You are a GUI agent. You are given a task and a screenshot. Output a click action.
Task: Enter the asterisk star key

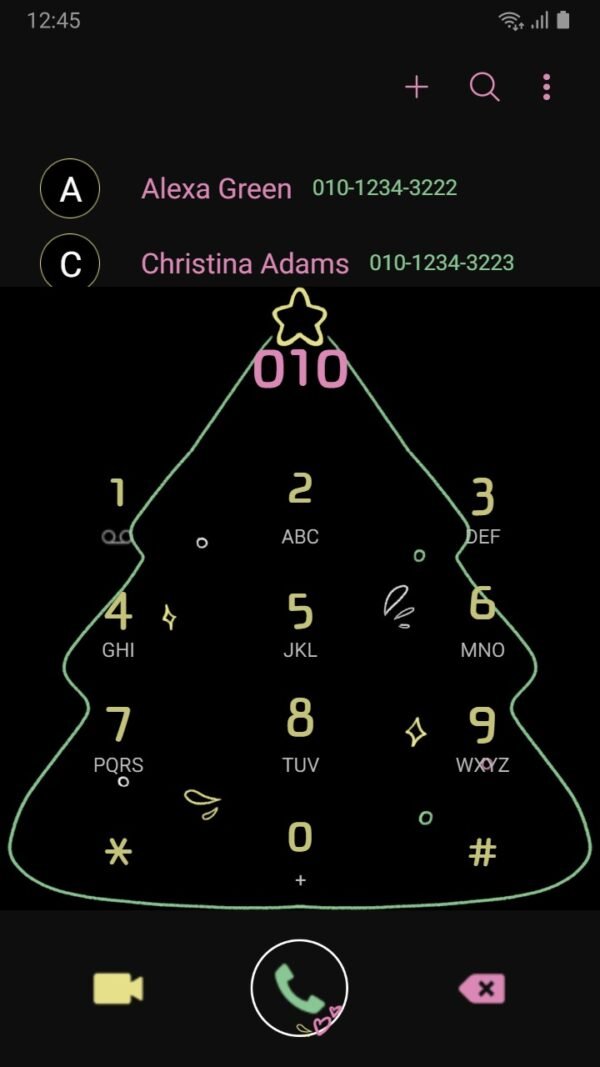coord(118,852)
